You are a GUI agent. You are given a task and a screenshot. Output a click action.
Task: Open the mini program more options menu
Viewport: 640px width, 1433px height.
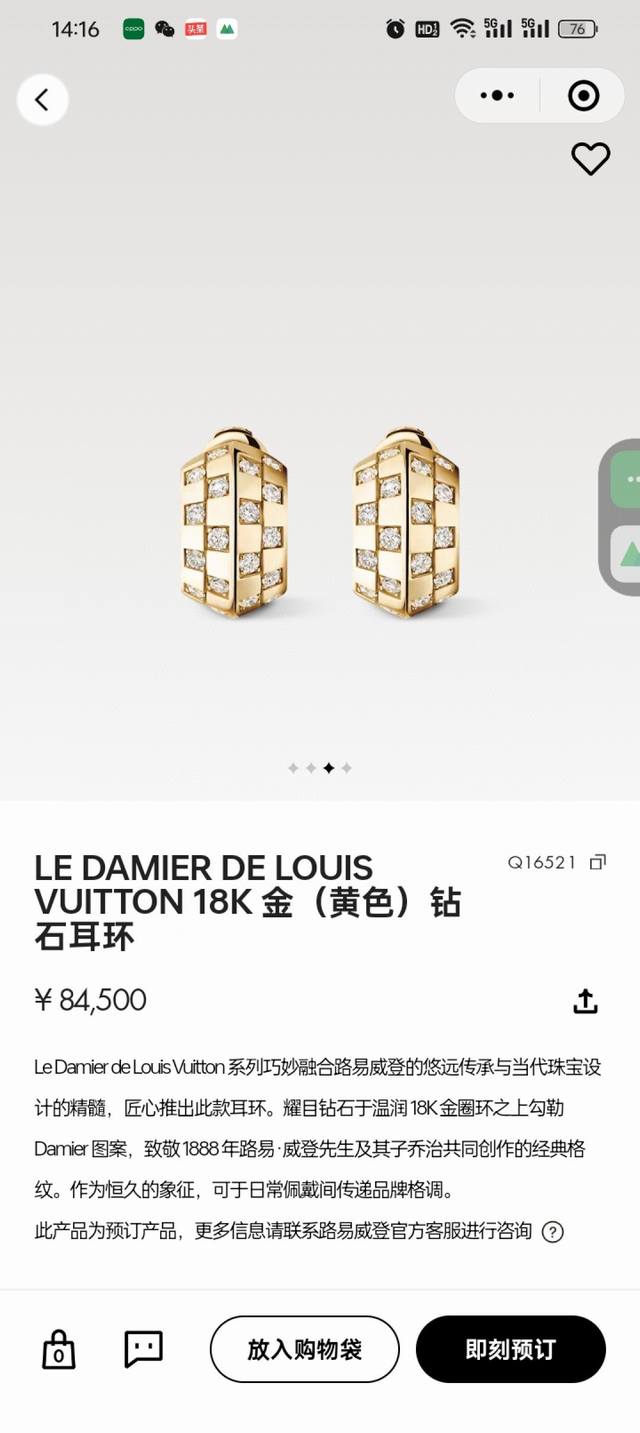tap(497, 96)
